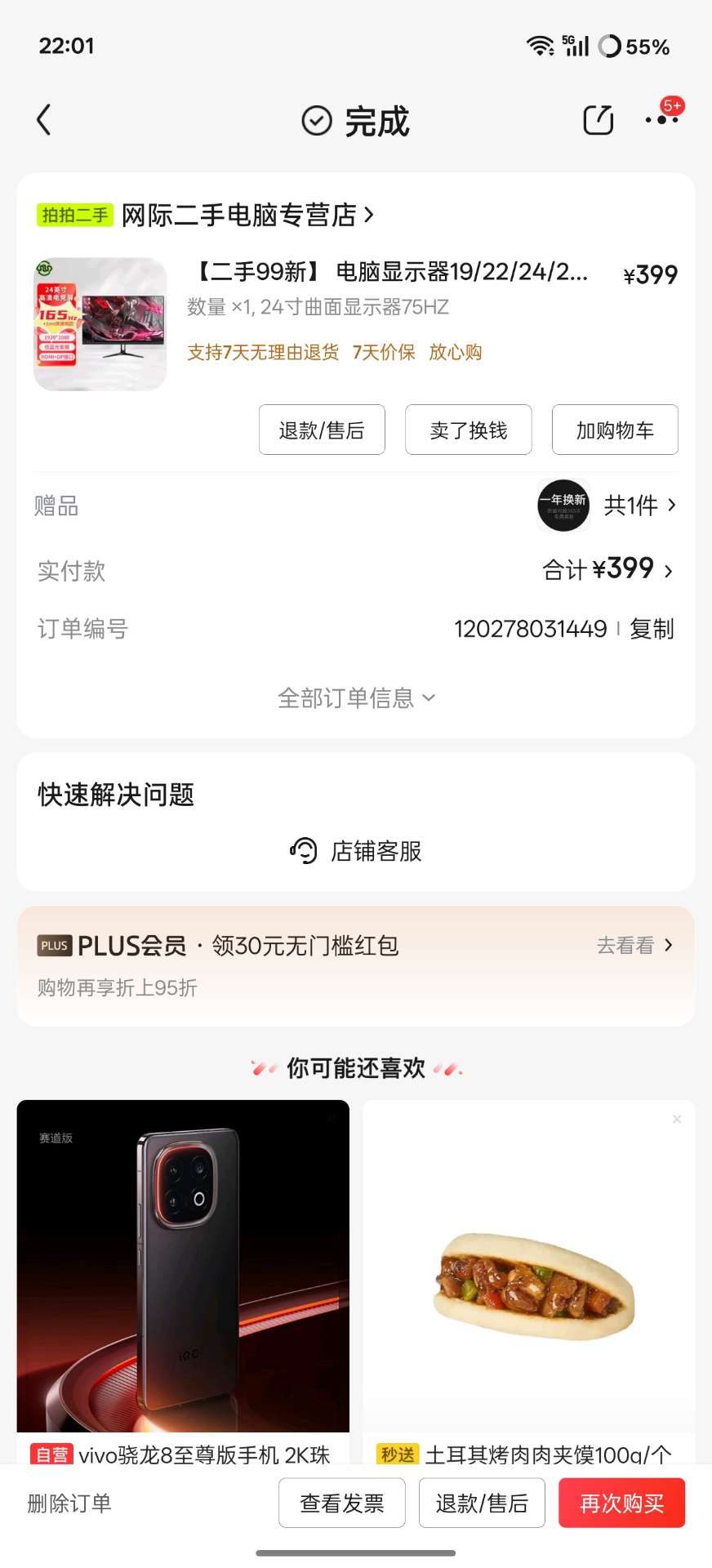Tap 退款/售后 under the product

tap(322, 430)
